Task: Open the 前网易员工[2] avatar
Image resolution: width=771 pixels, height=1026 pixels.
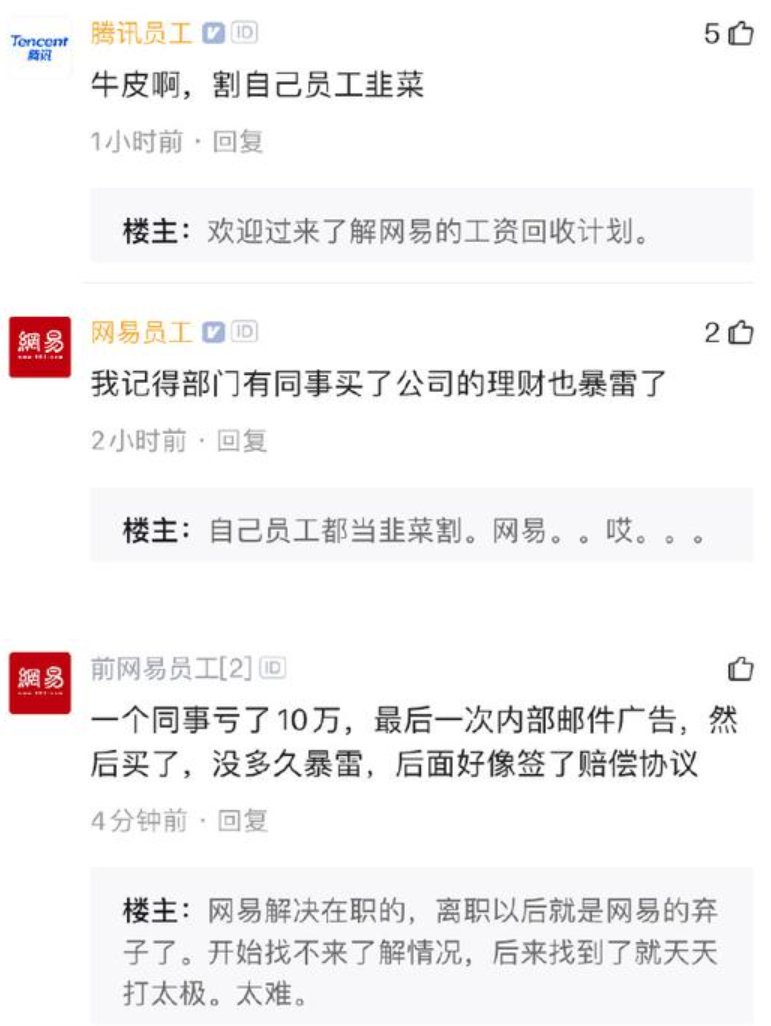Action: pos(40,682)
